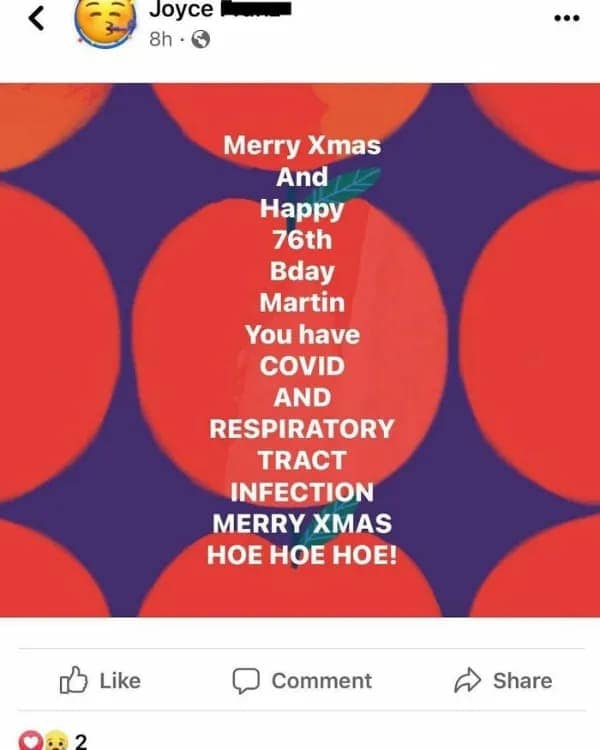
Task: Like Joyce's post
Action: (x=100, y=681)
